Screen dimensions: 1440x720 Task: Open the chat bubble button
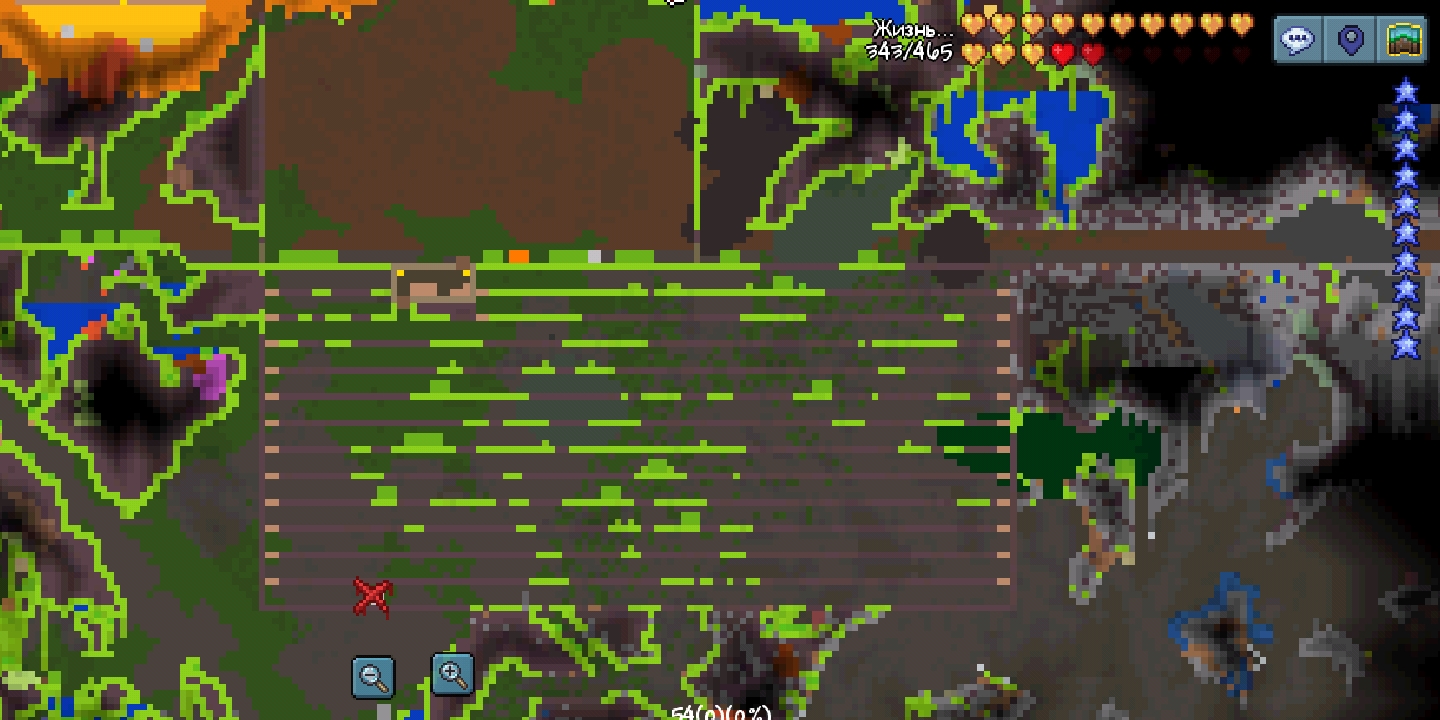tap(1298, 41)
